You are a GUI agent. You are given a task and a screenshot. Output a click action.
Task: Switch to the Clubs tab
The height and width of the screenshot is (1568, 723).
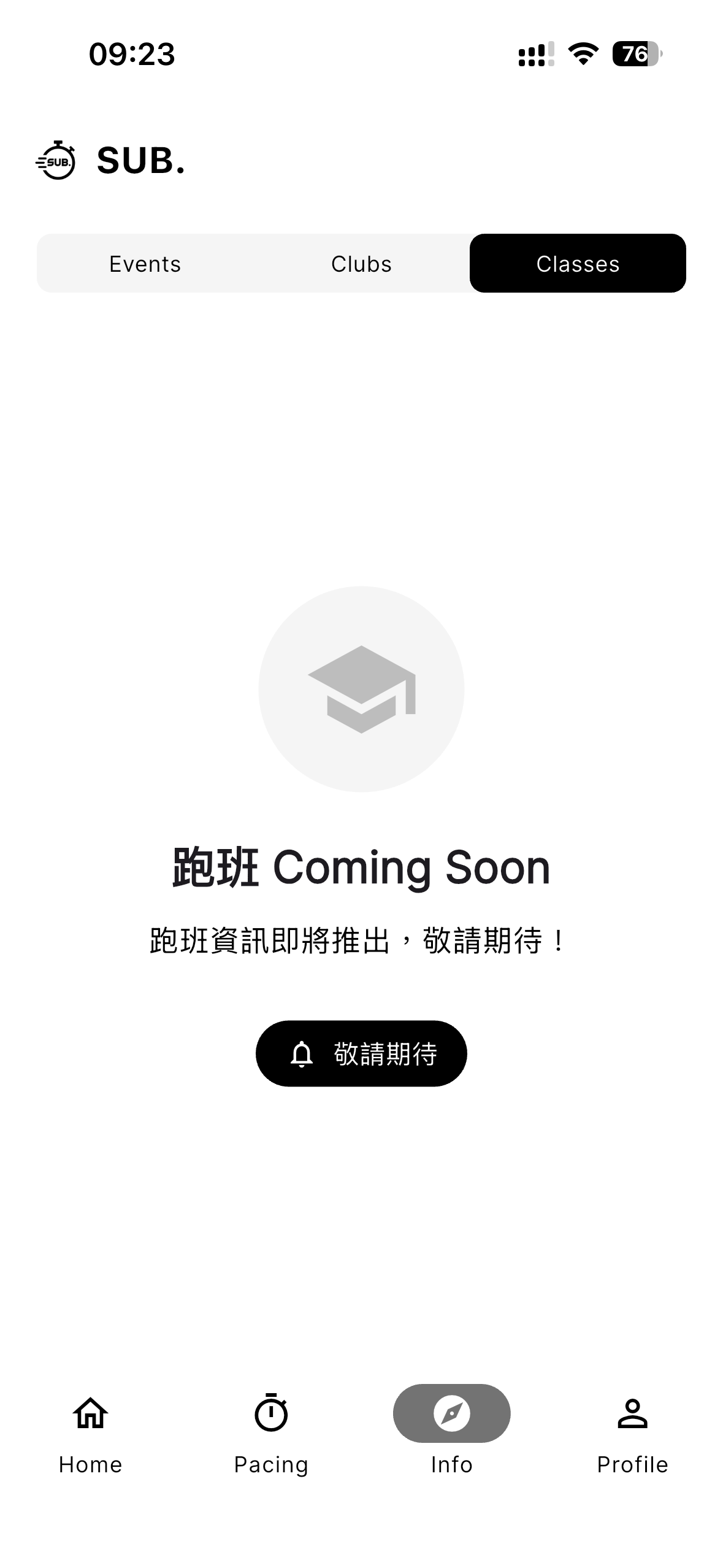(361, 263)
